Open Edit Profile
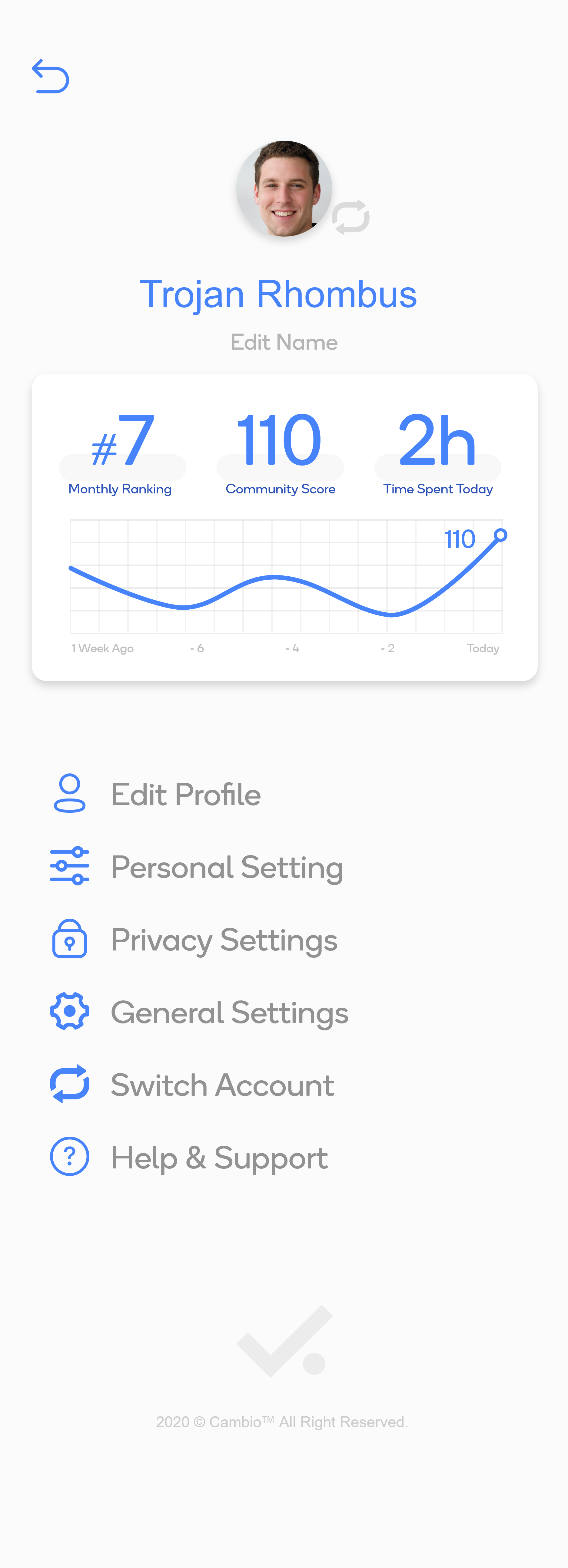This screenshot has width=568, height=1568. coord(186,794)
